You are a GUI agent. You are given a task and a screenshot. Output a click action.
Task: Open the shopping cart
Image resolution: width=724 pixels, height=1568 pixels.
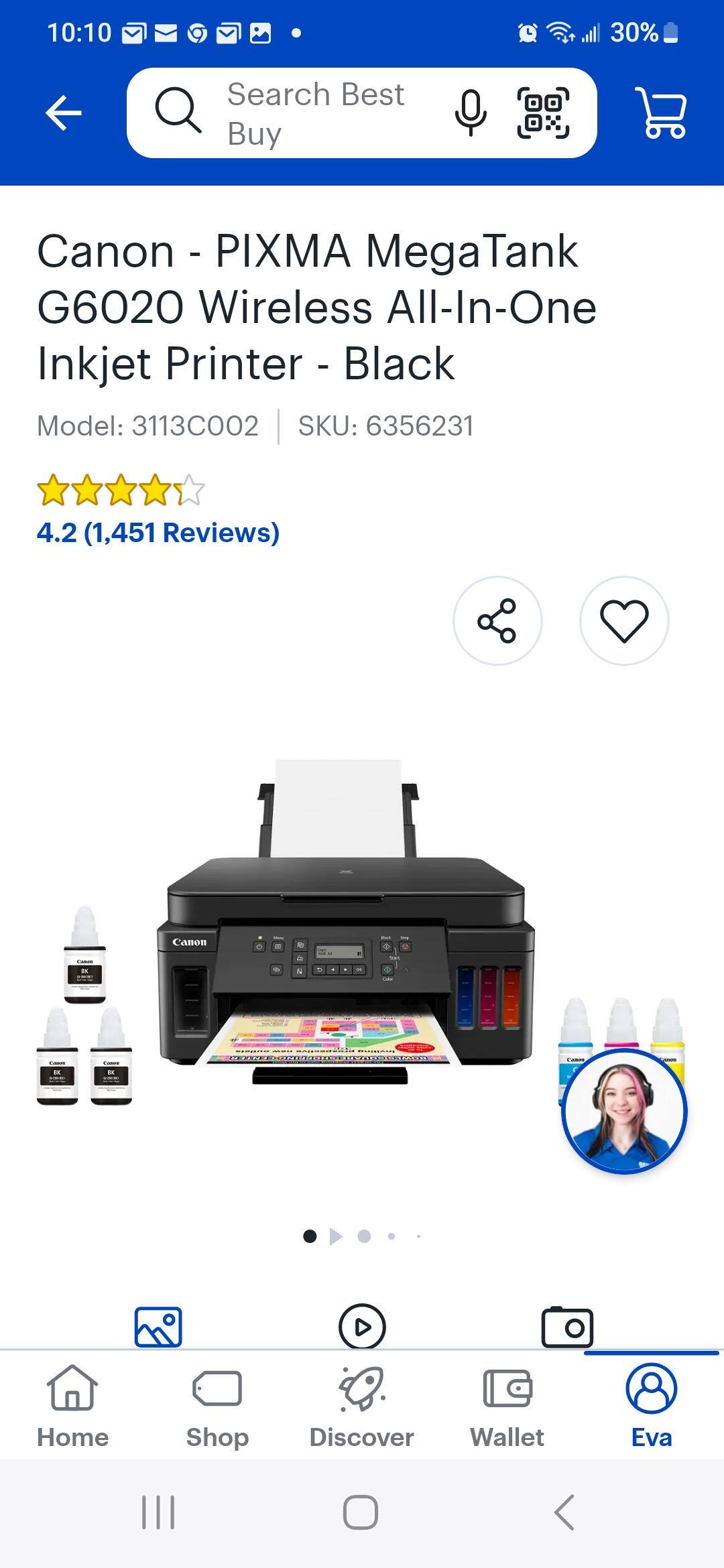[x=661, y=113]
